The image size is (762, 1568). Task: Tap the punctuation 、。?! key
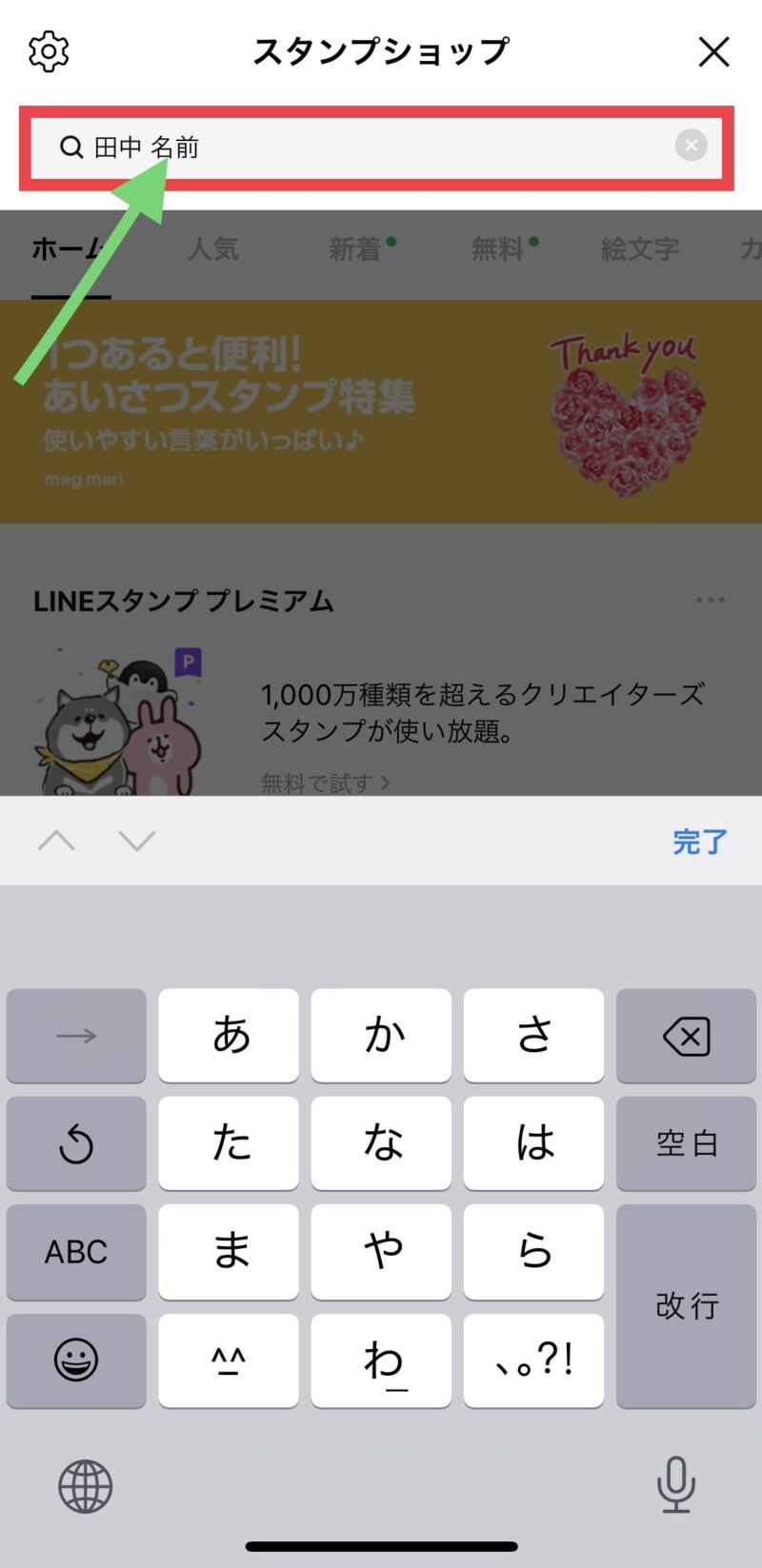(533, 1360)
